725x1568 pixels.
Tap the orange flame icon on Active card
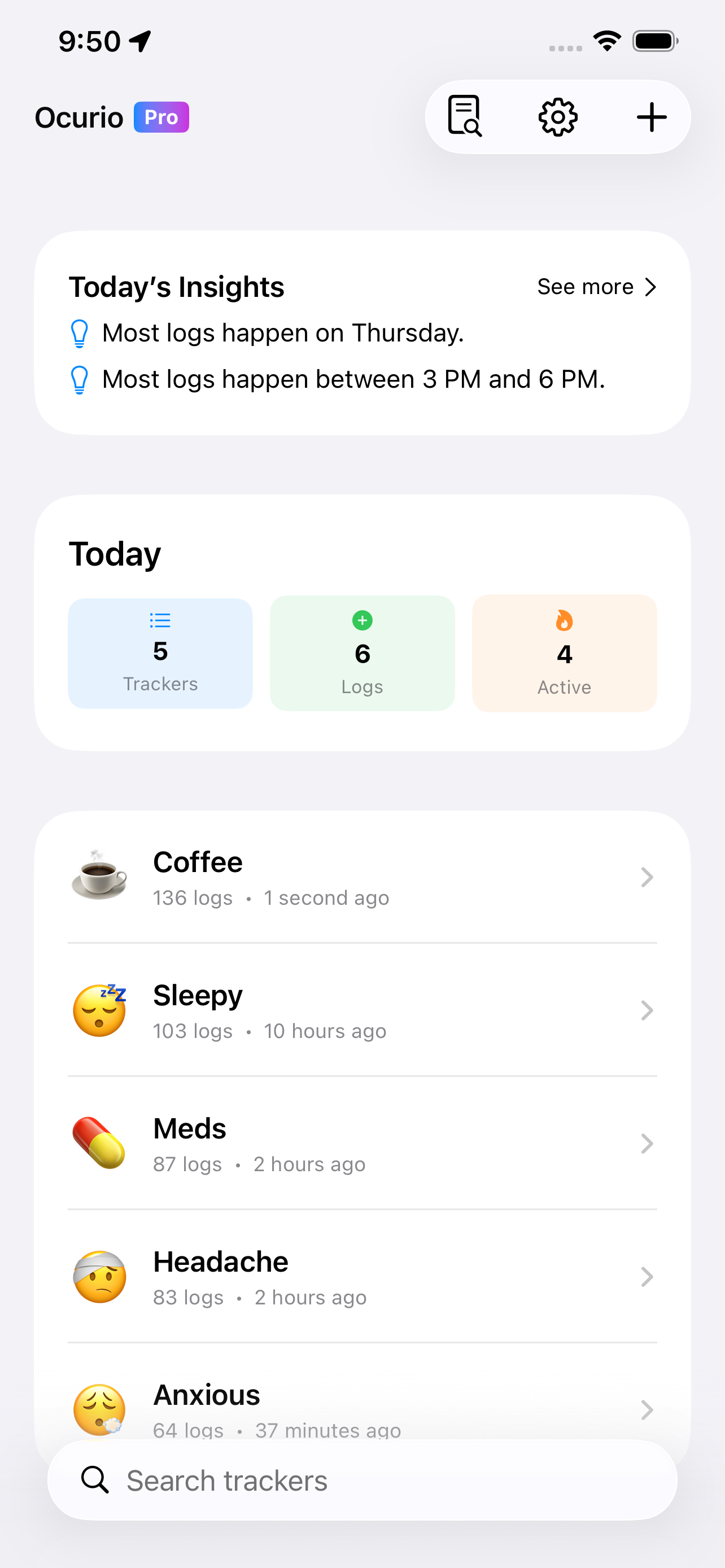[564, 620]
